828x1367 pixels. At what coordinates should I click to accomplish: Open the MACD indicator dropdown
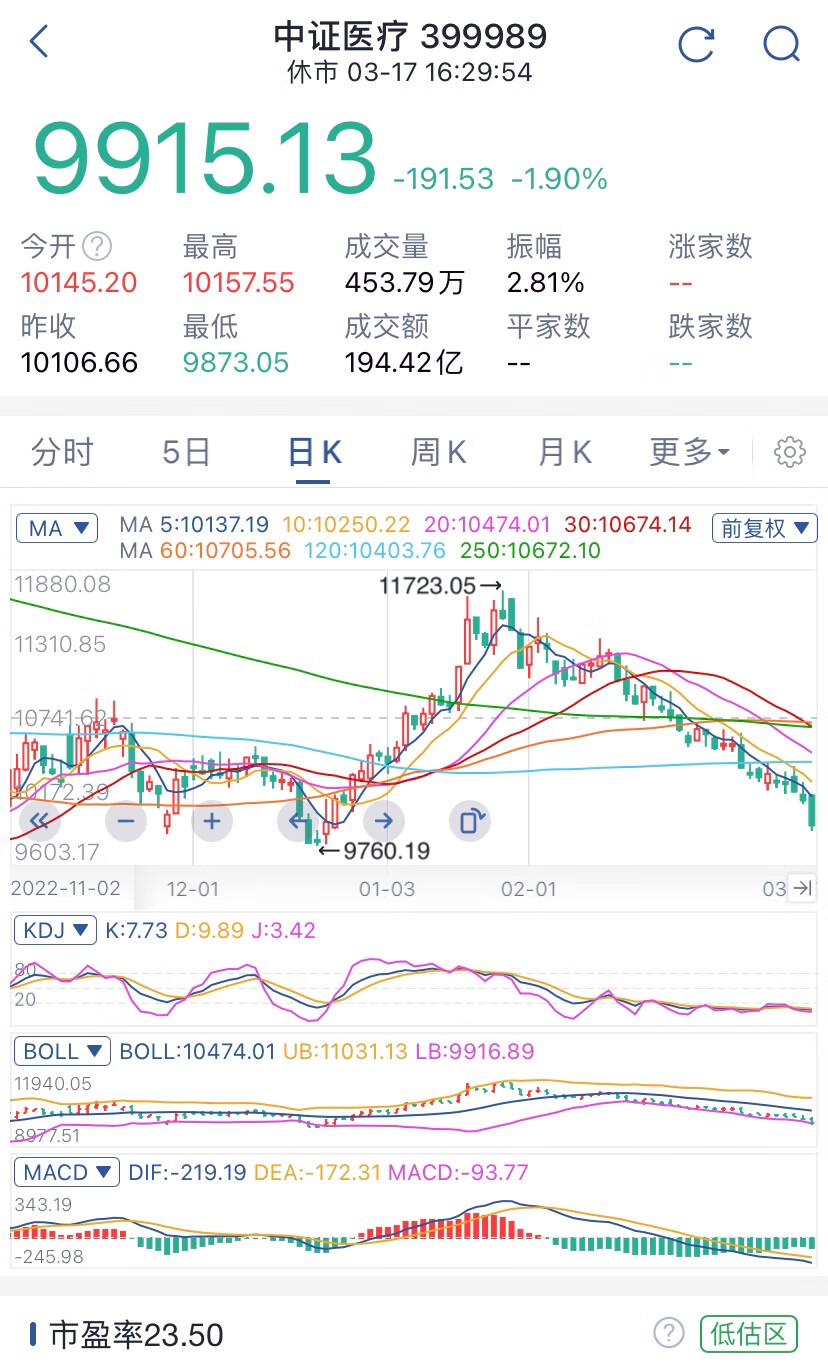(x=66, y=1172)
